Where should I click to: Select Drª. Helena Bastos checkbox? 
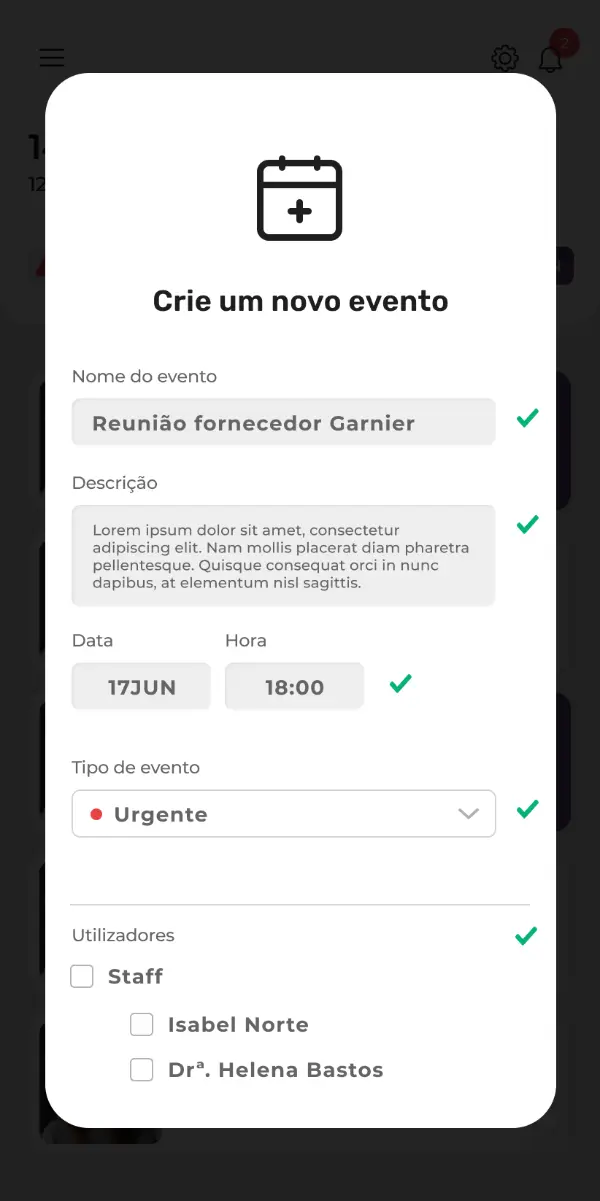[142, 1070]
